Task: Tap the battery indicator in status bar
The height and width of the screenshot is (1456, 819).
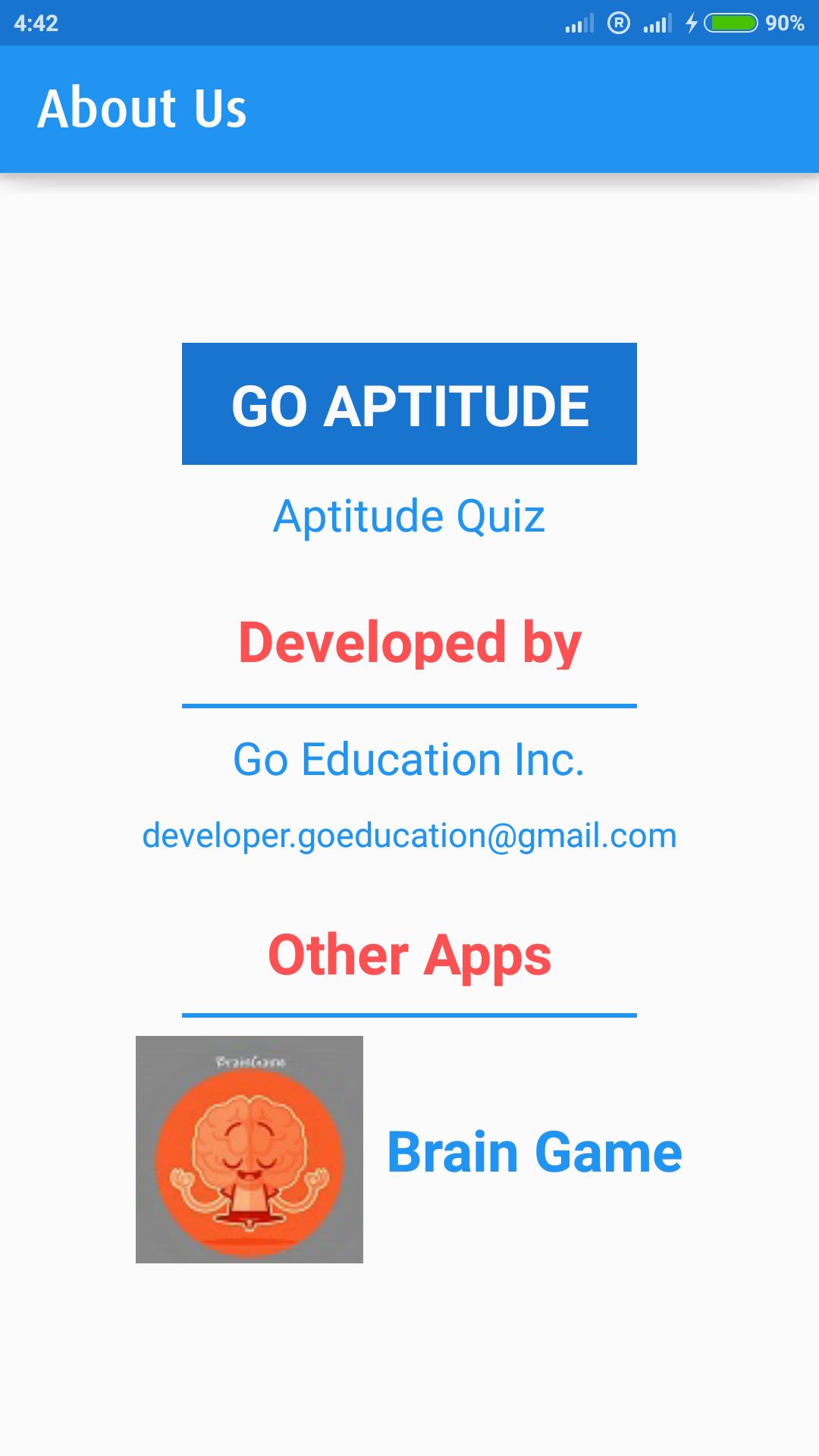Action: tap(732, 23)
